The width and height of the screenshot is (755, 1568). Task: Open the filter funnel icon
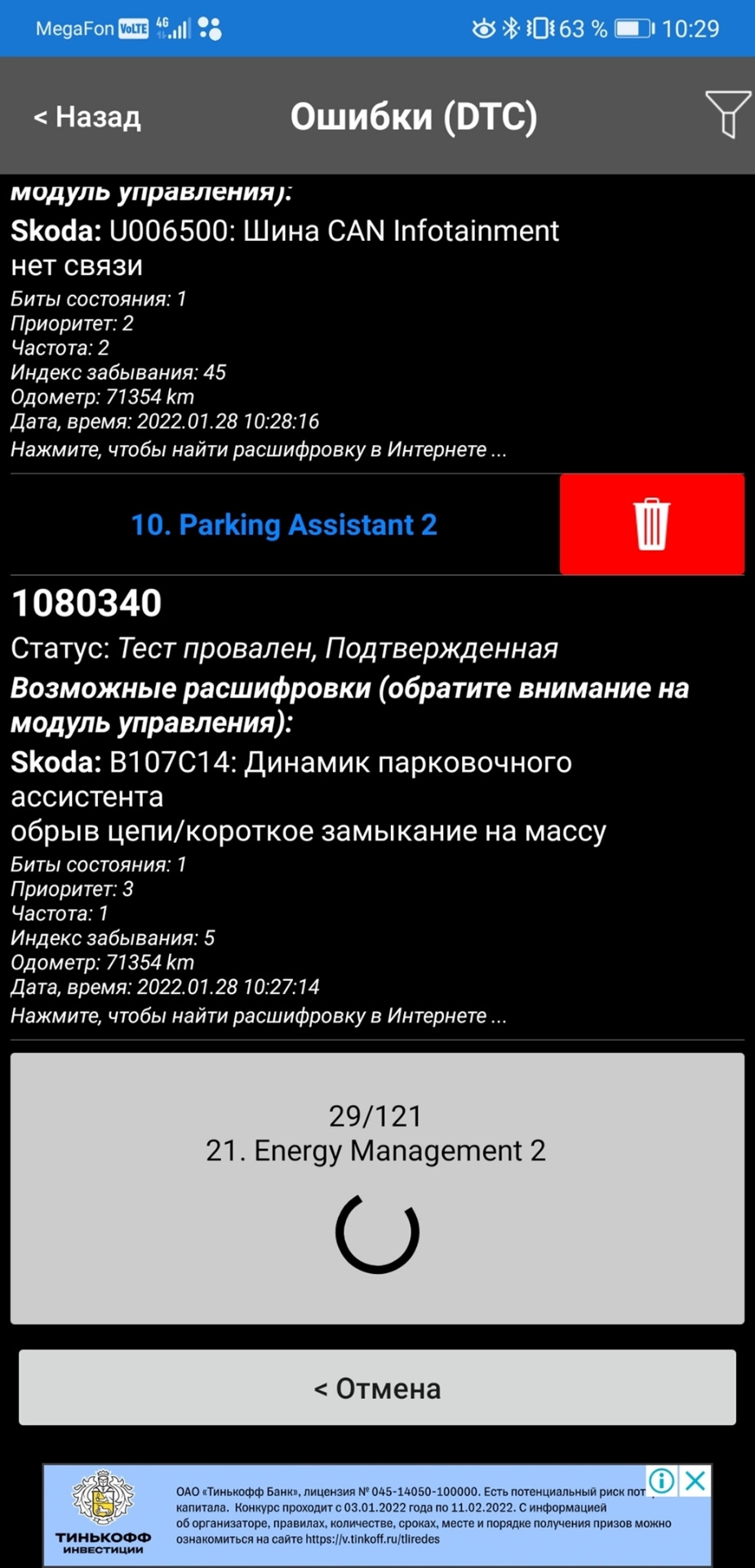(726, 114)
